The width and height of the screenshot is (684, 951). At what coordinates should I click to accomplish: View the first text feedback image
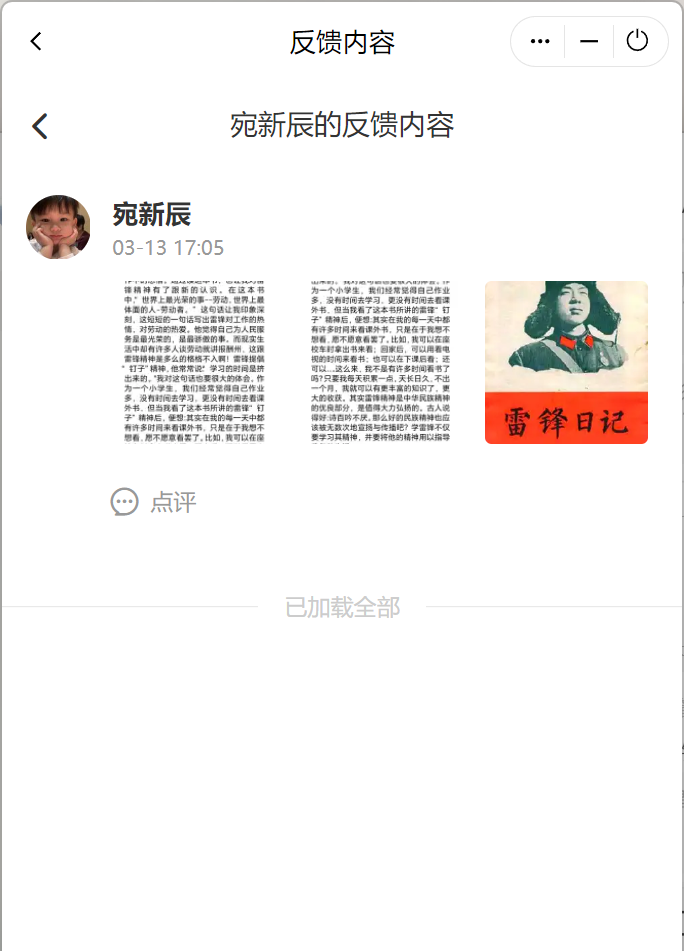tap(194, 362)
